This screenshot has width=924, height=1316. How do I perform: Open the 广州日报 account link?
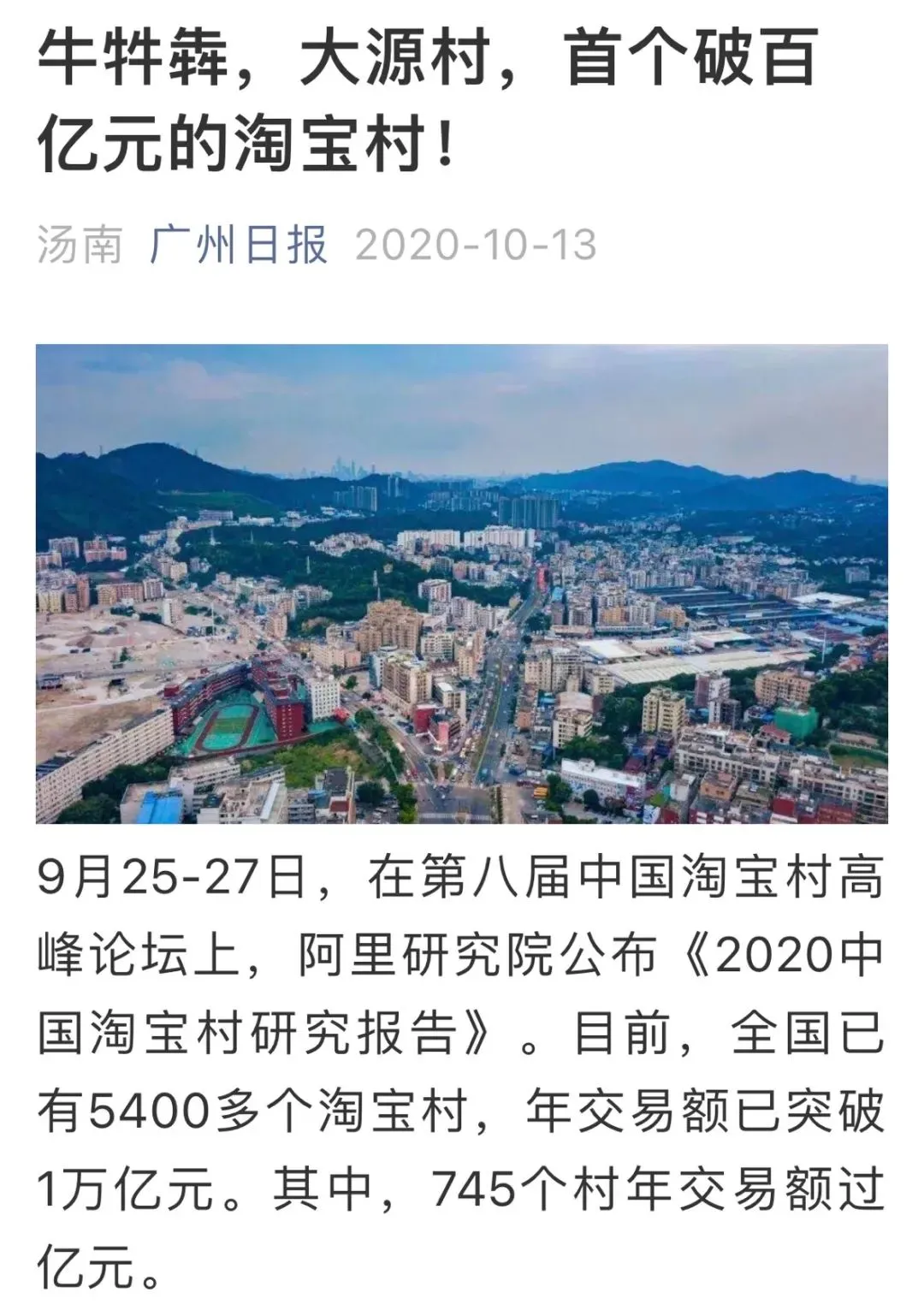pos(239,246)
